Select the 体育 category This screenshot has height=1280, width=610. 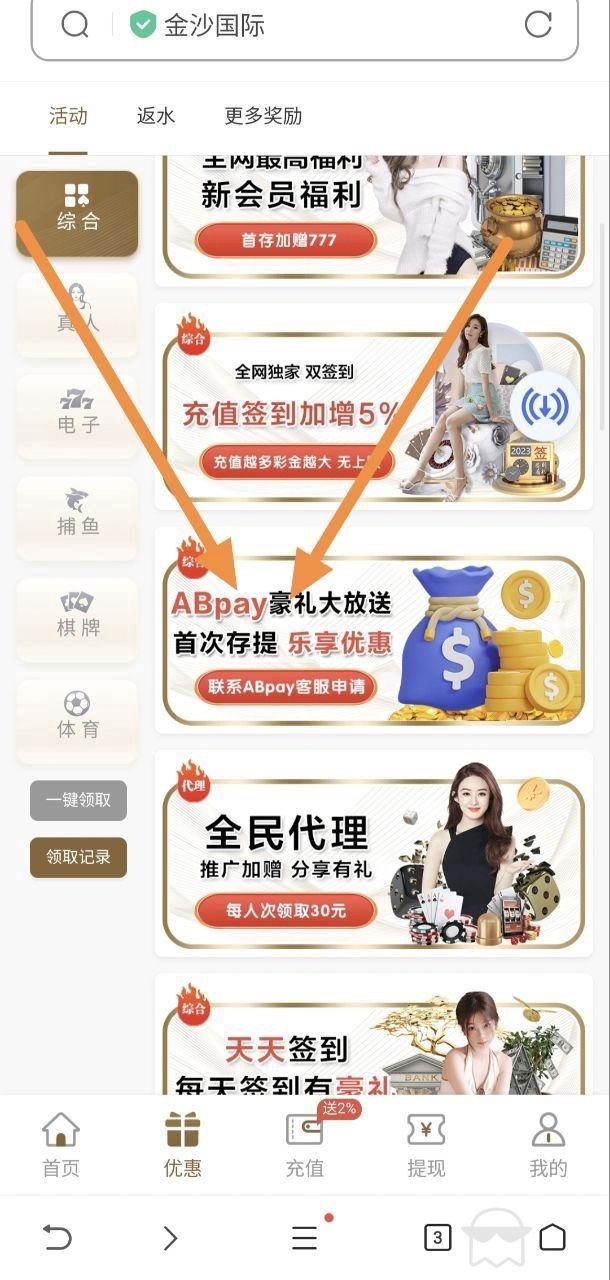78,718
